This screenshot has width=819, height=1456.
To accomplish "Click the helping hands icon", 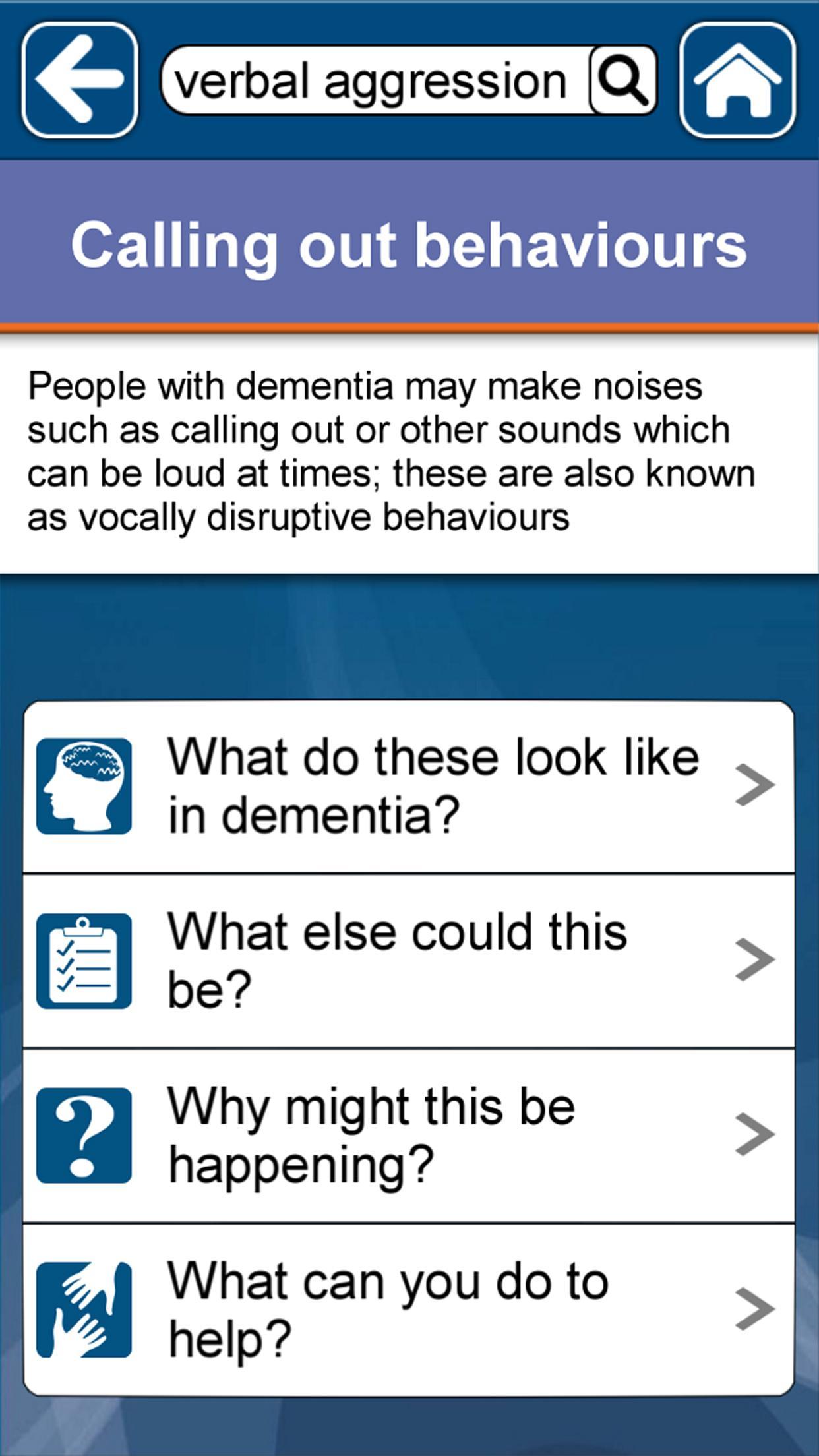I will 84,1309.
